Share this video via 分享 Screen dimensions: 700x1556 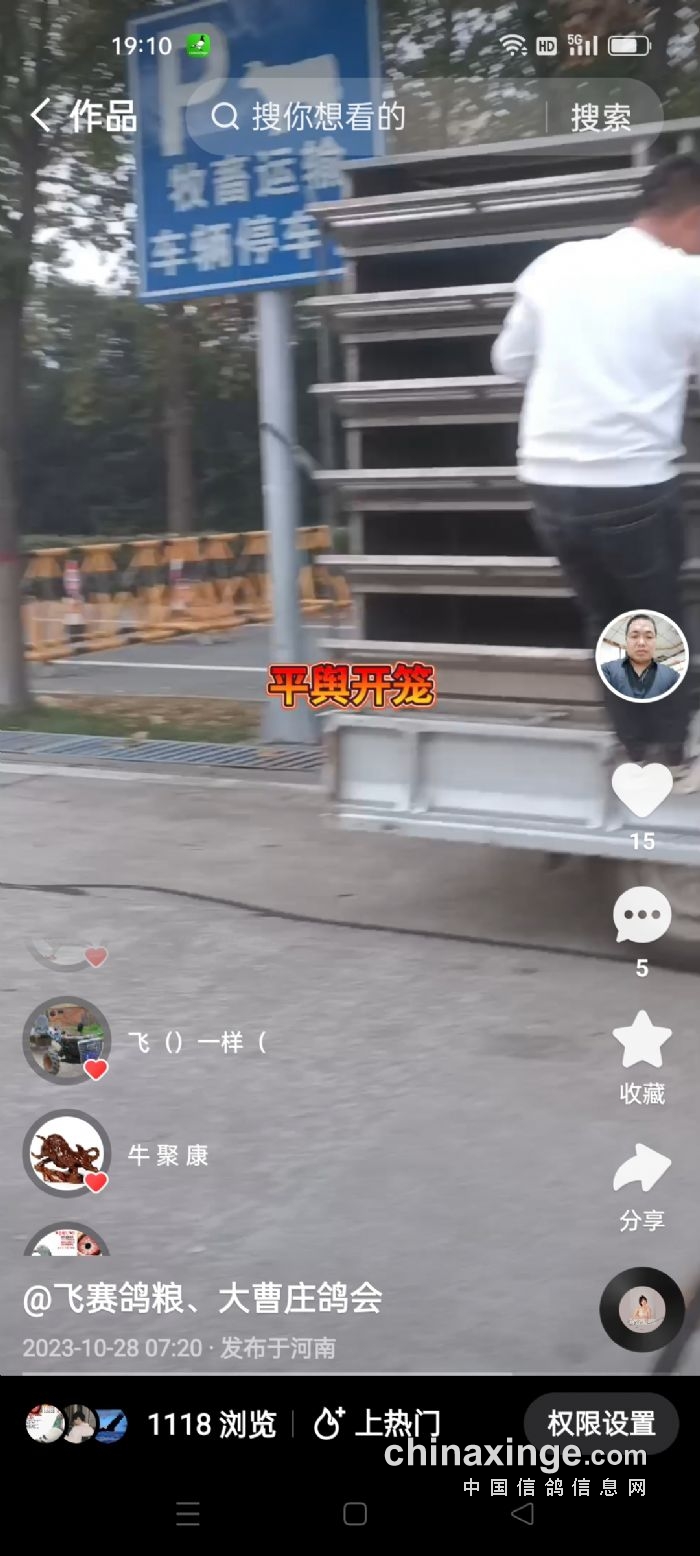coord(641,1170)
